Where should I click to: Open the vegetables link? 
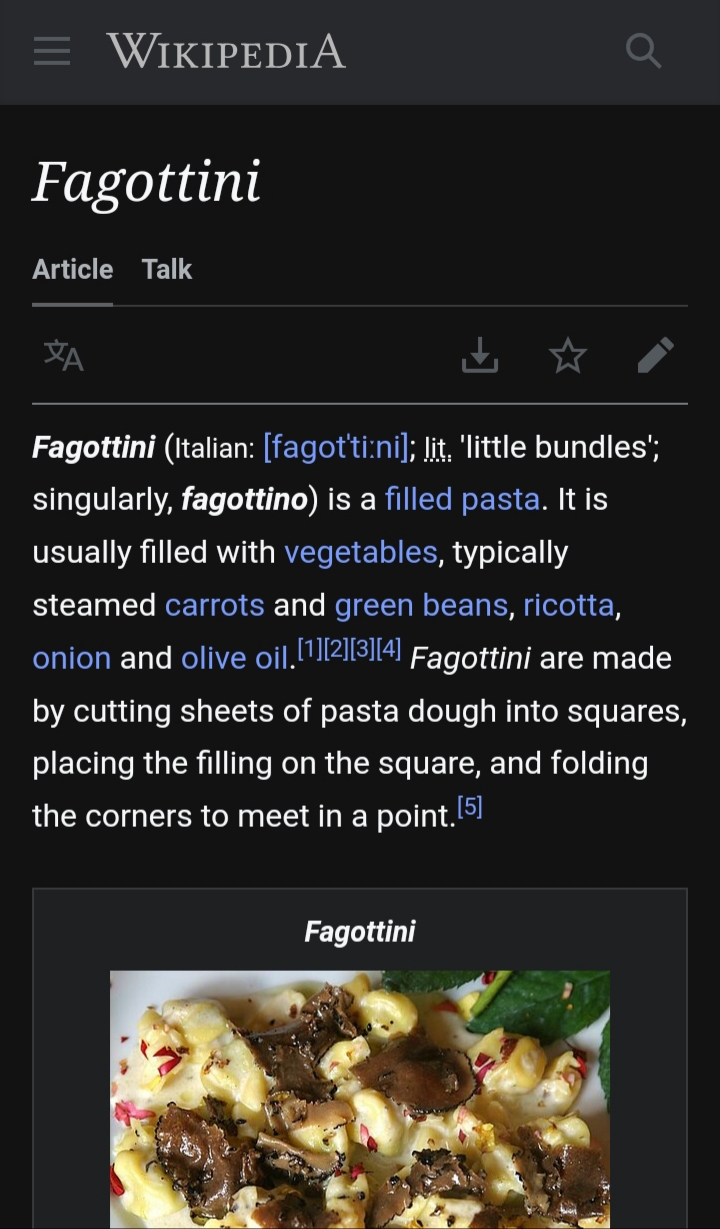click(x=361, y=552)
